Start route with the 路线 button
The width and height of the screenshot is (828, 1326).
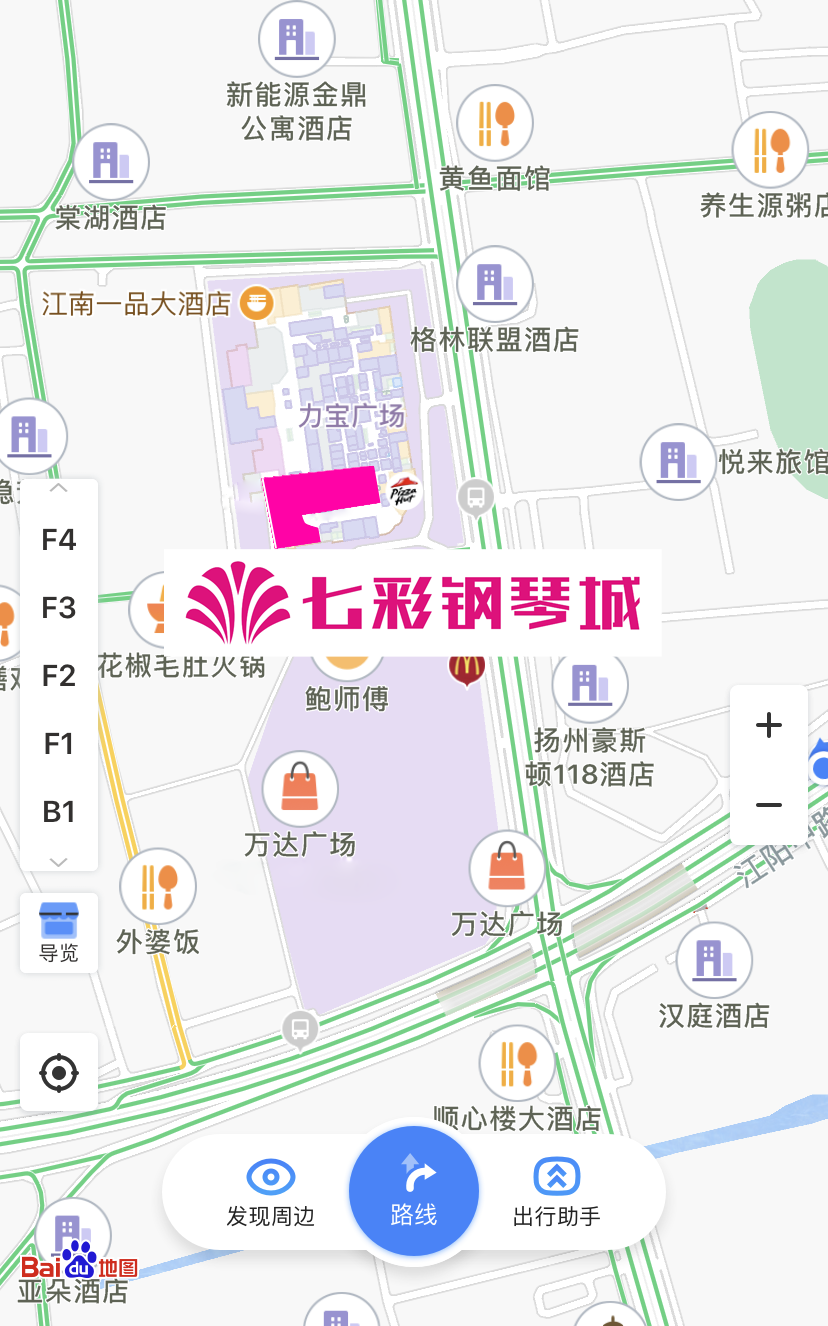click(414, 1191)
